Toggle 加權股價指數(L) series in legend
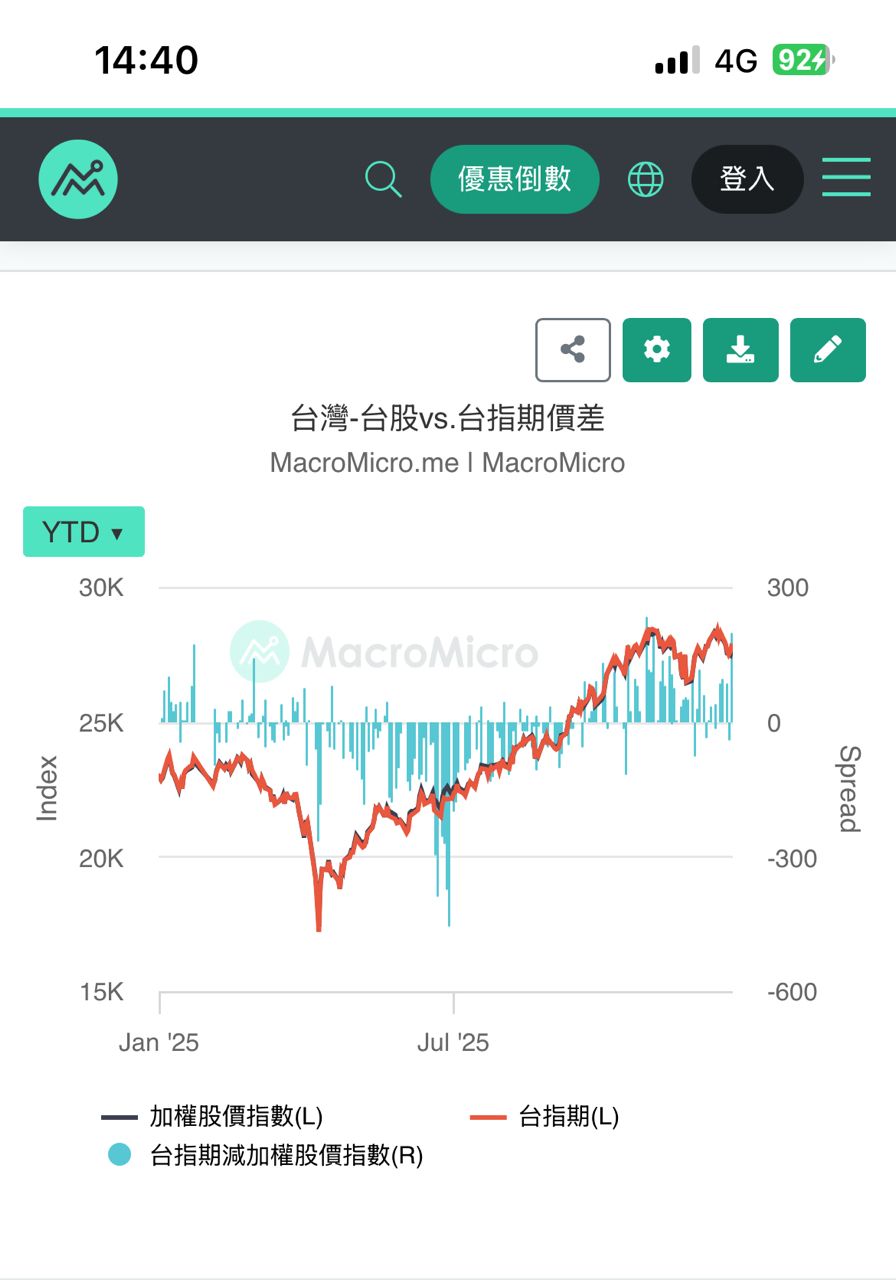896x1280 pixels. (x=236, y=1116)
